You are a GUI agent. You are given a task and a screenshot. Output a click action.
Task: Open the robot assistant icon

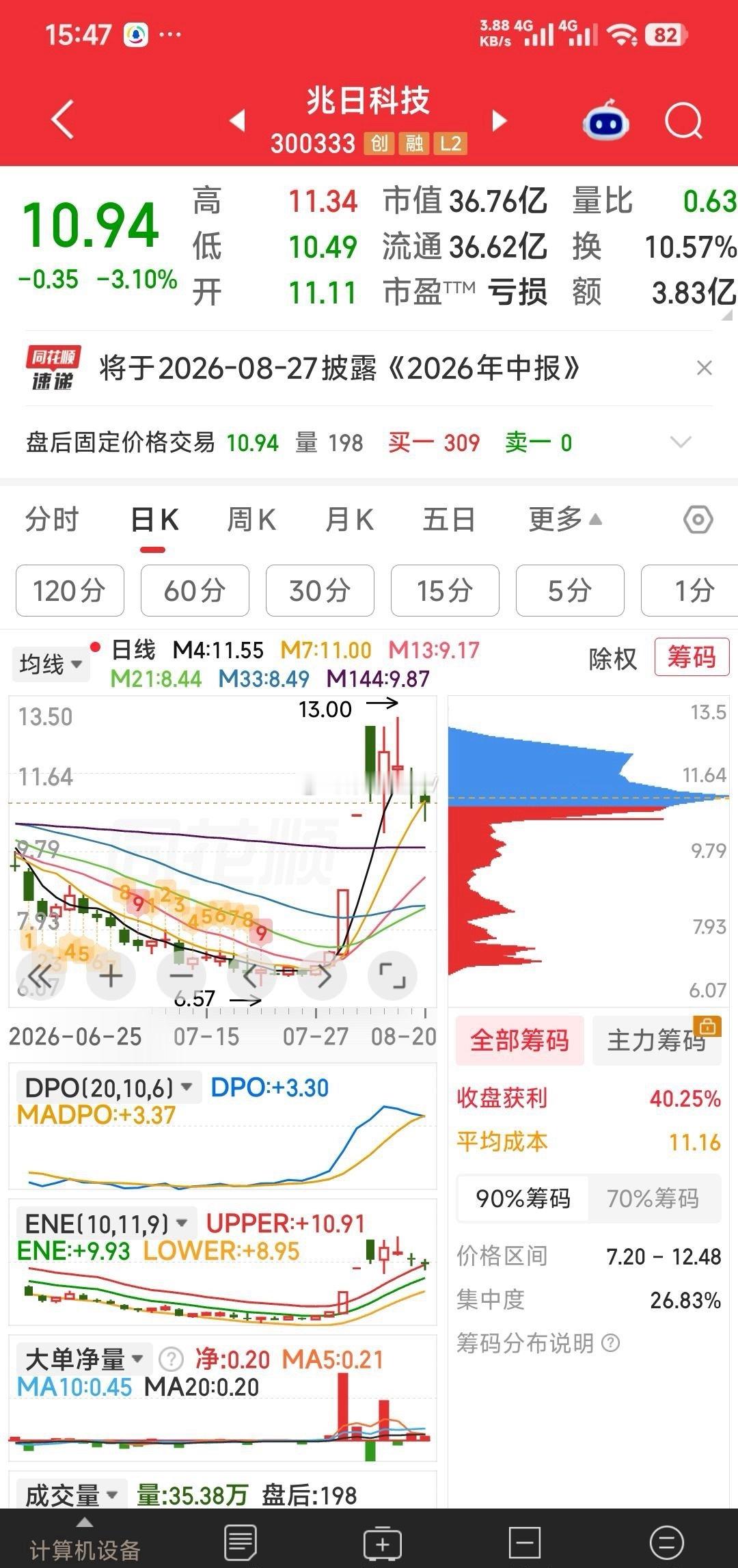pos(605,121)
